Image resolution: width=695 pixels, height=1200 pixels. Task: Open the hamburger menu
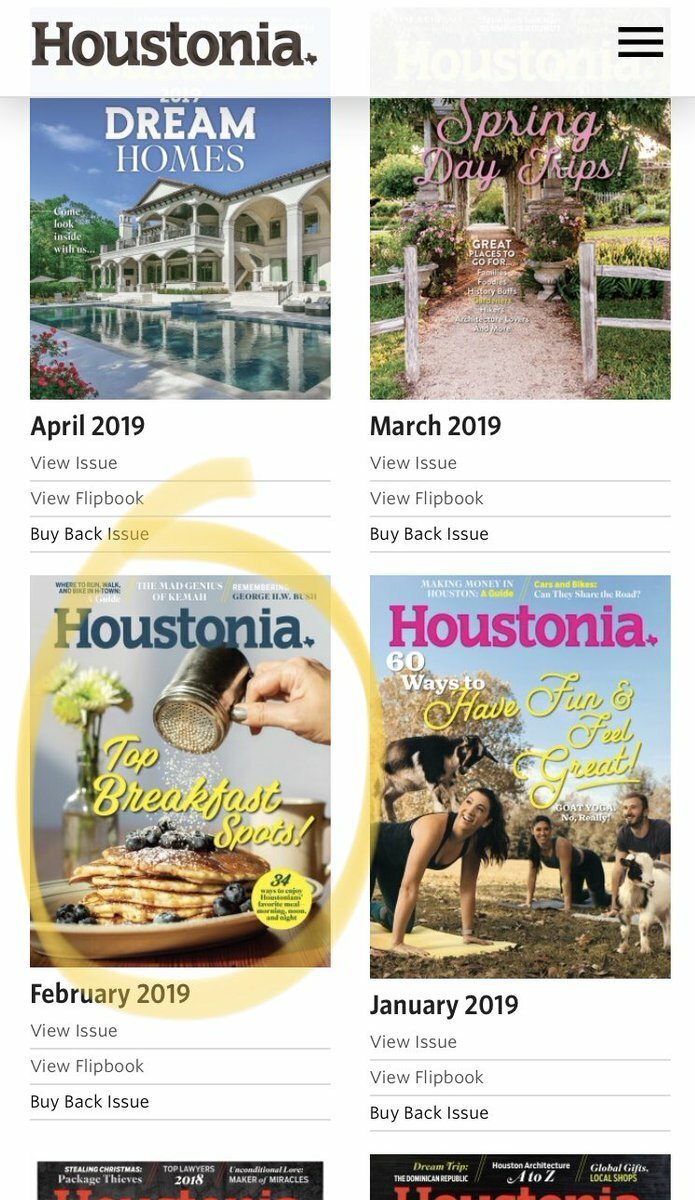coord(640,42)
